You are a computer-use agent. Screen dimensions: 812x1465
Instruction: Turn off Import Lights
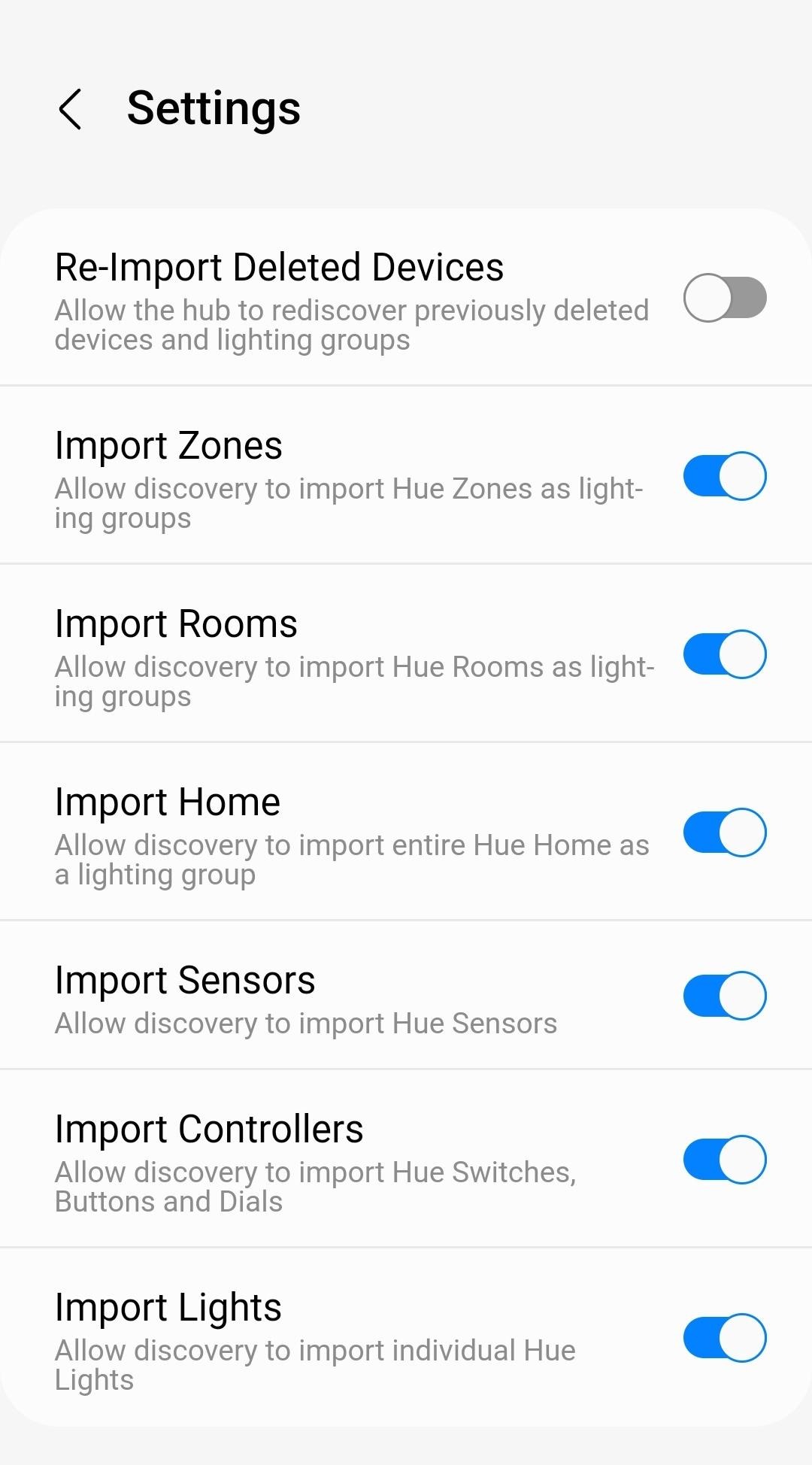click(725, 1338)
